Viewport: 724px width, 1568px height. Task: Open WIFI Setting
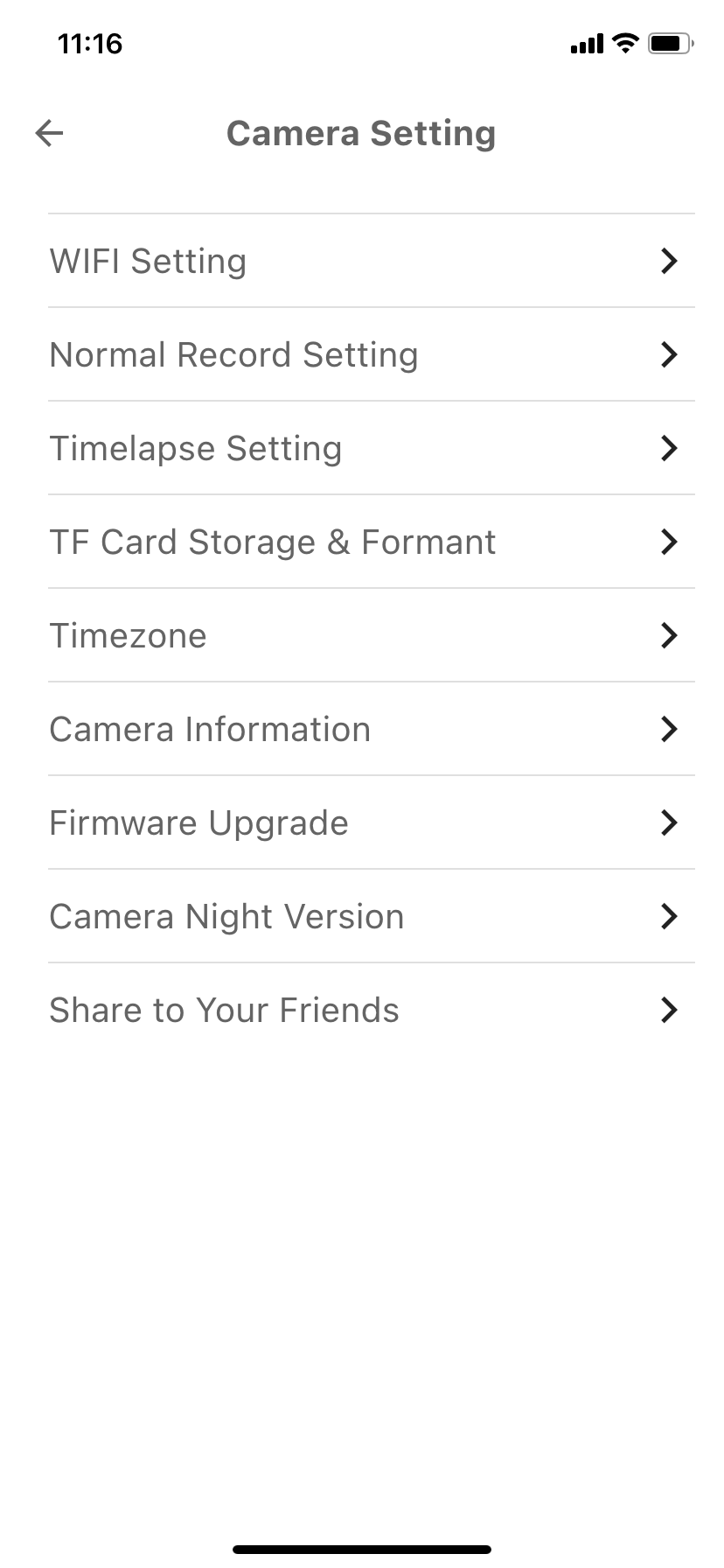[x=362, y=261]
